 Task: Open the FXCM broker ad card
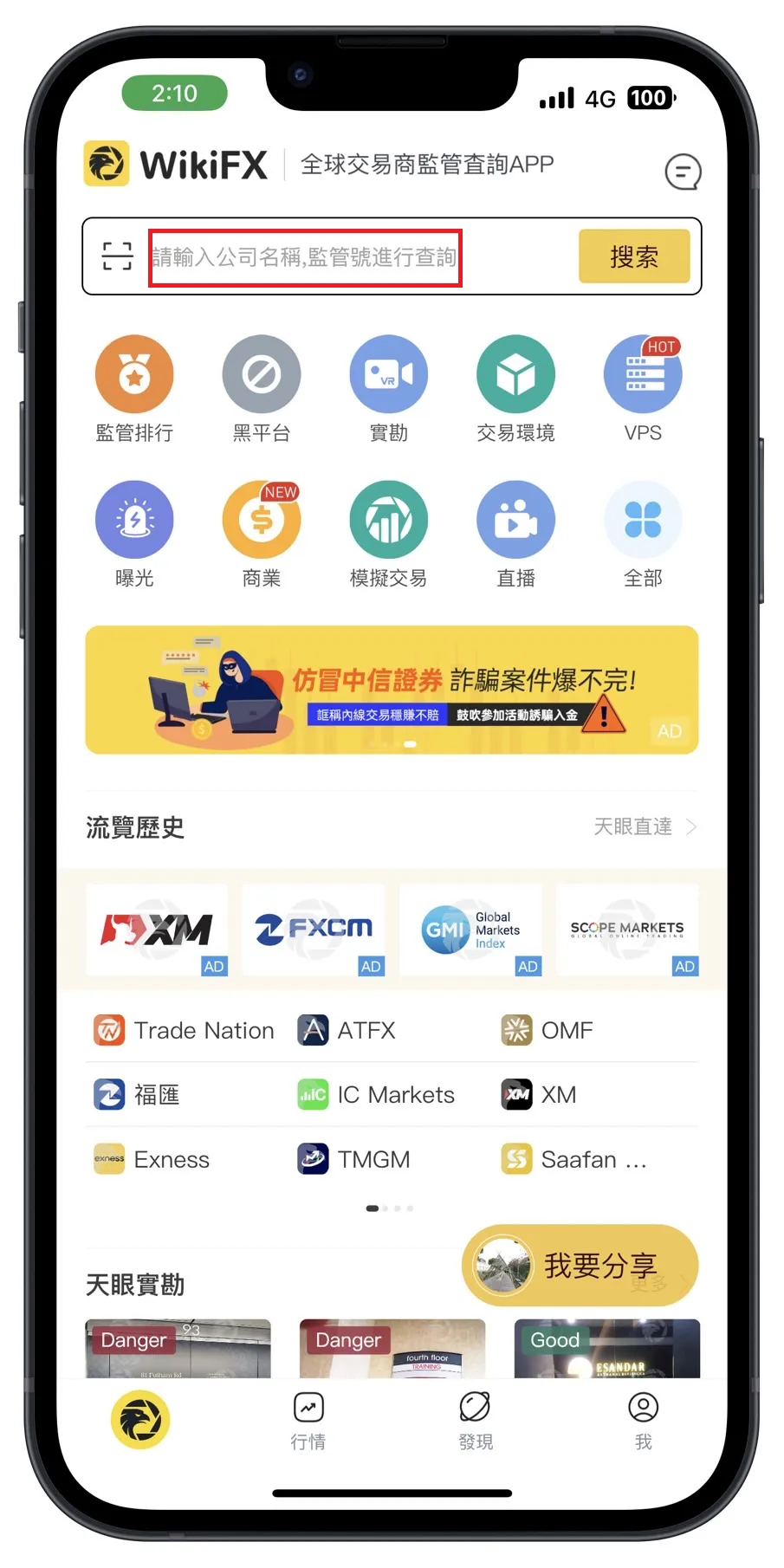[313, 930]
